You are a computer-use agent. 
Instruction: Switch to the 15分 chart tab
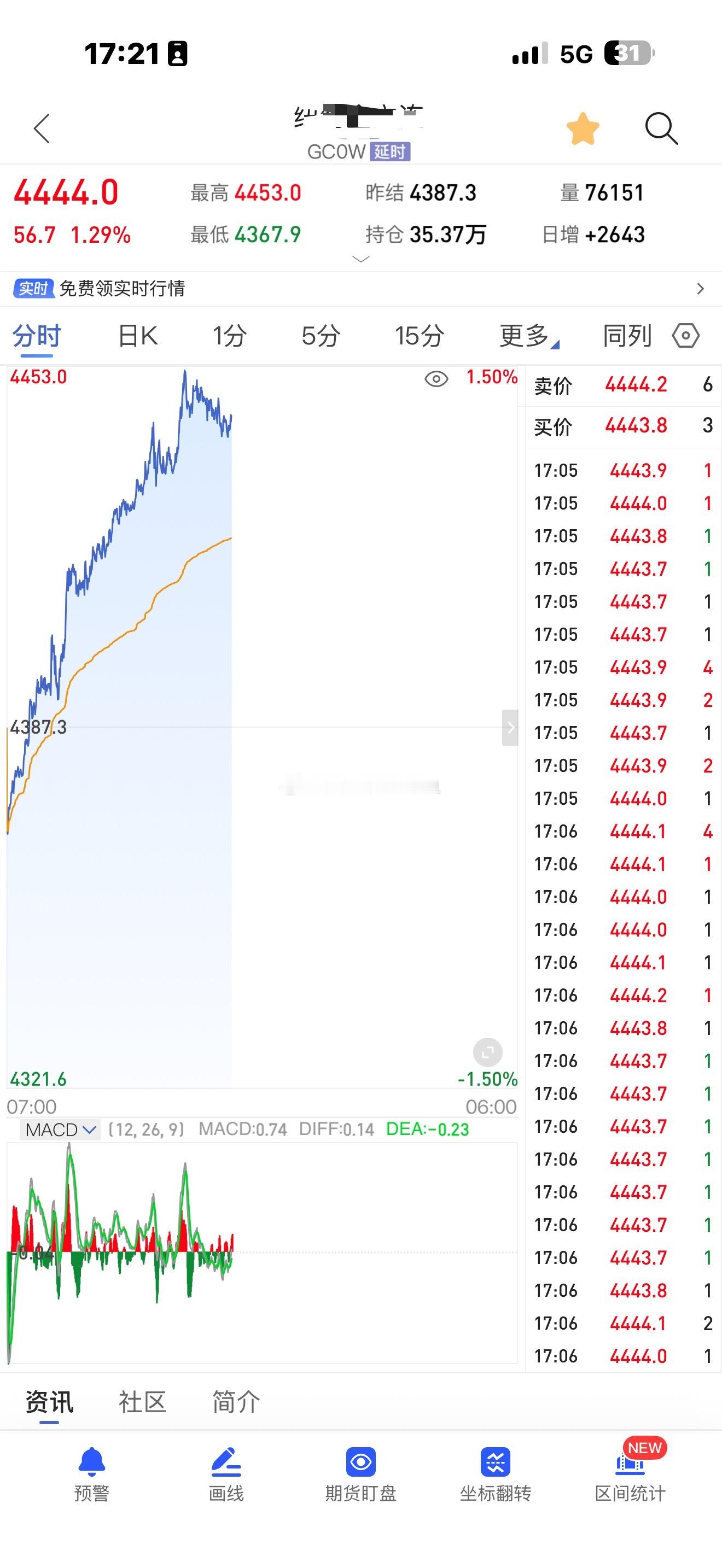[419, 336]
